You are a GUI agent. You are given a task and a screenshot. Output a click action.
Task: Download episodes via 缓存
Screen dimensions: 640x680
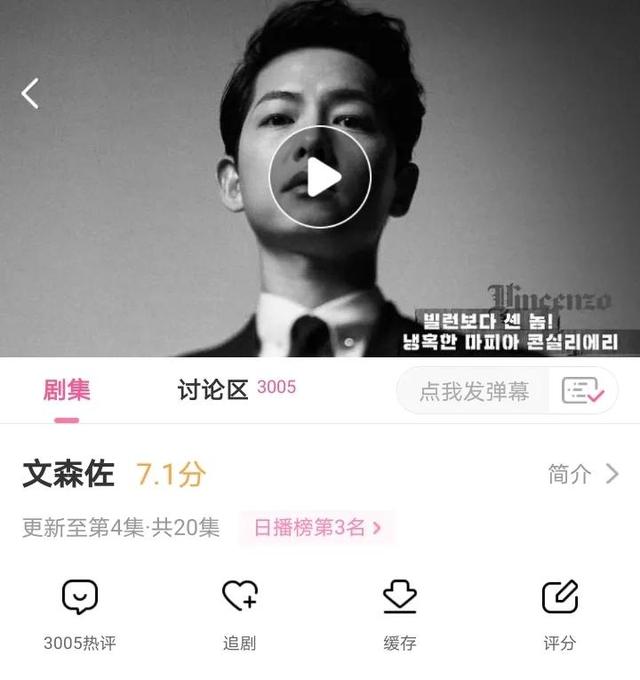(400, 612)
